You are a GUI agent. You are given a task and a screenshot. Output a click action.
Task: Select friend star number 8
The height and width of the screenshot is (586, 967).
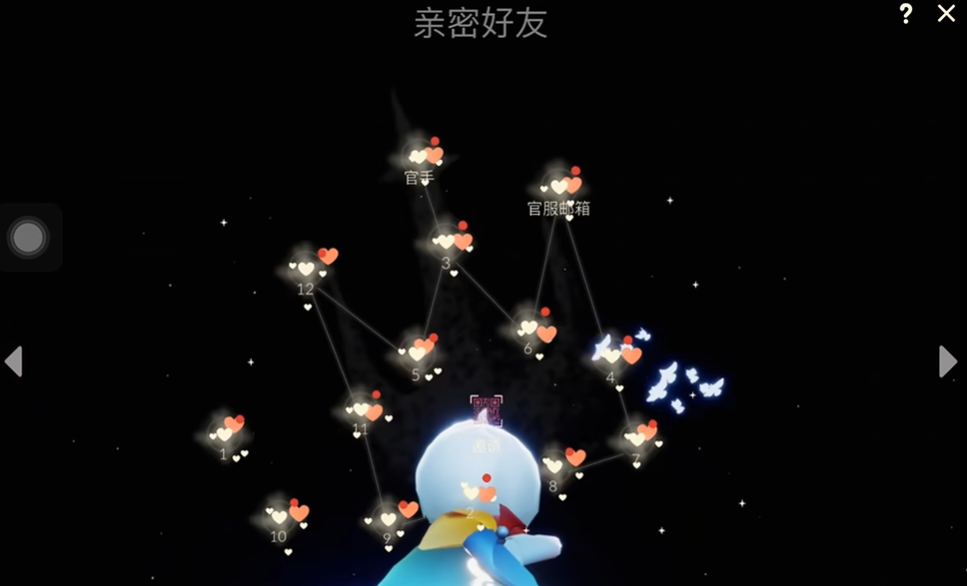(x=555, y=465)
